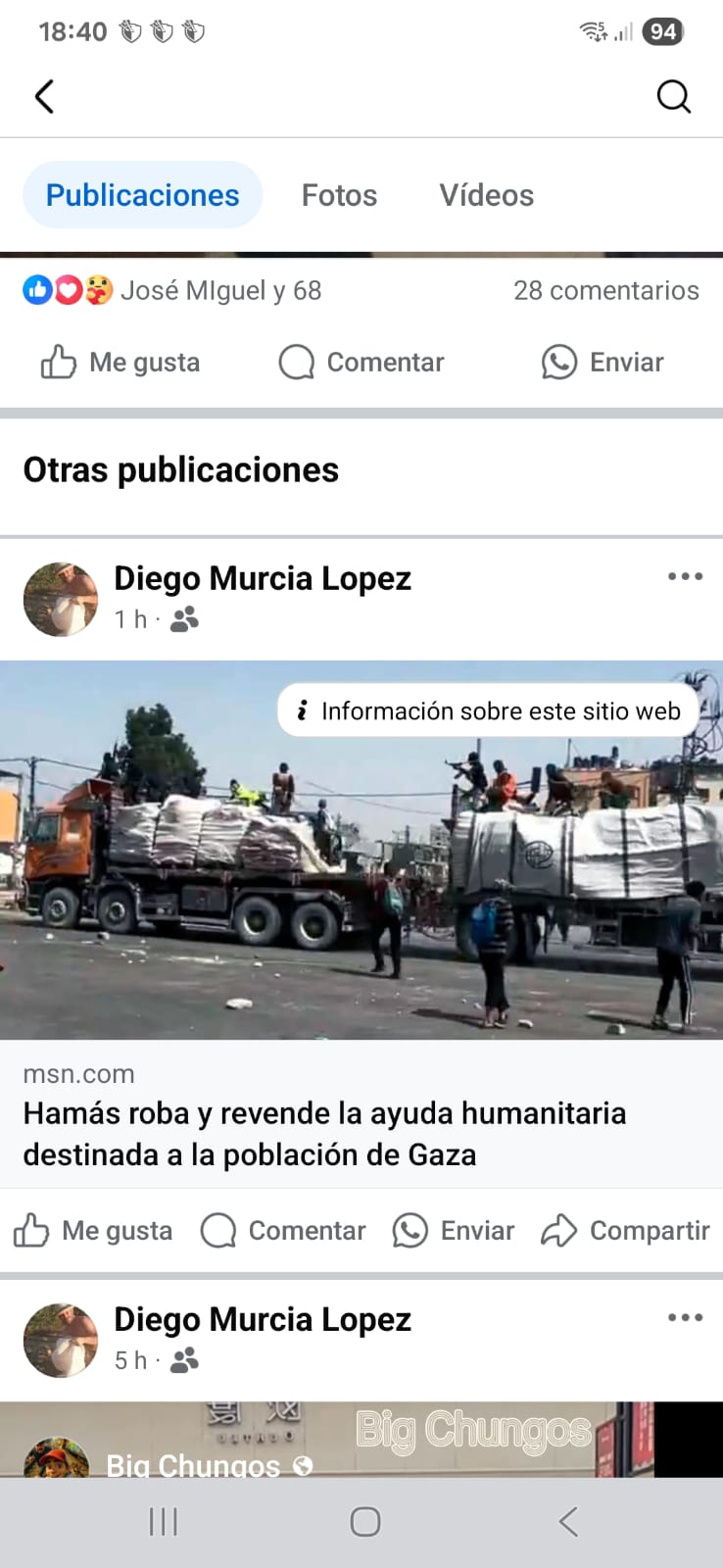Viewport: 723px width, 1568px height.
Task: Select the Publicaciones tab
Action: (x=142, y=195)
